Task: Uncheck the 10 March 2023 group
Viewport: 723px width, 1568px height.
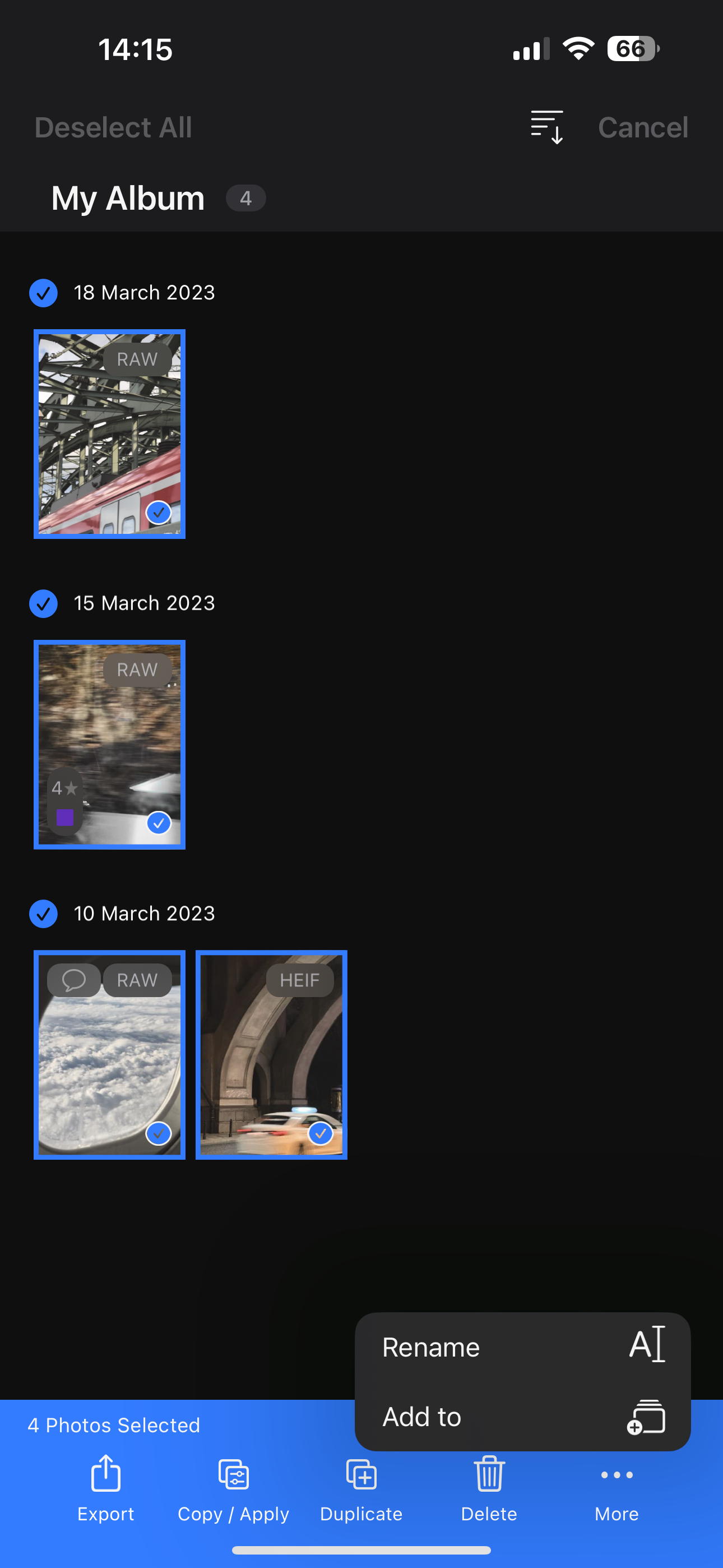Action: tap(43, 914)
